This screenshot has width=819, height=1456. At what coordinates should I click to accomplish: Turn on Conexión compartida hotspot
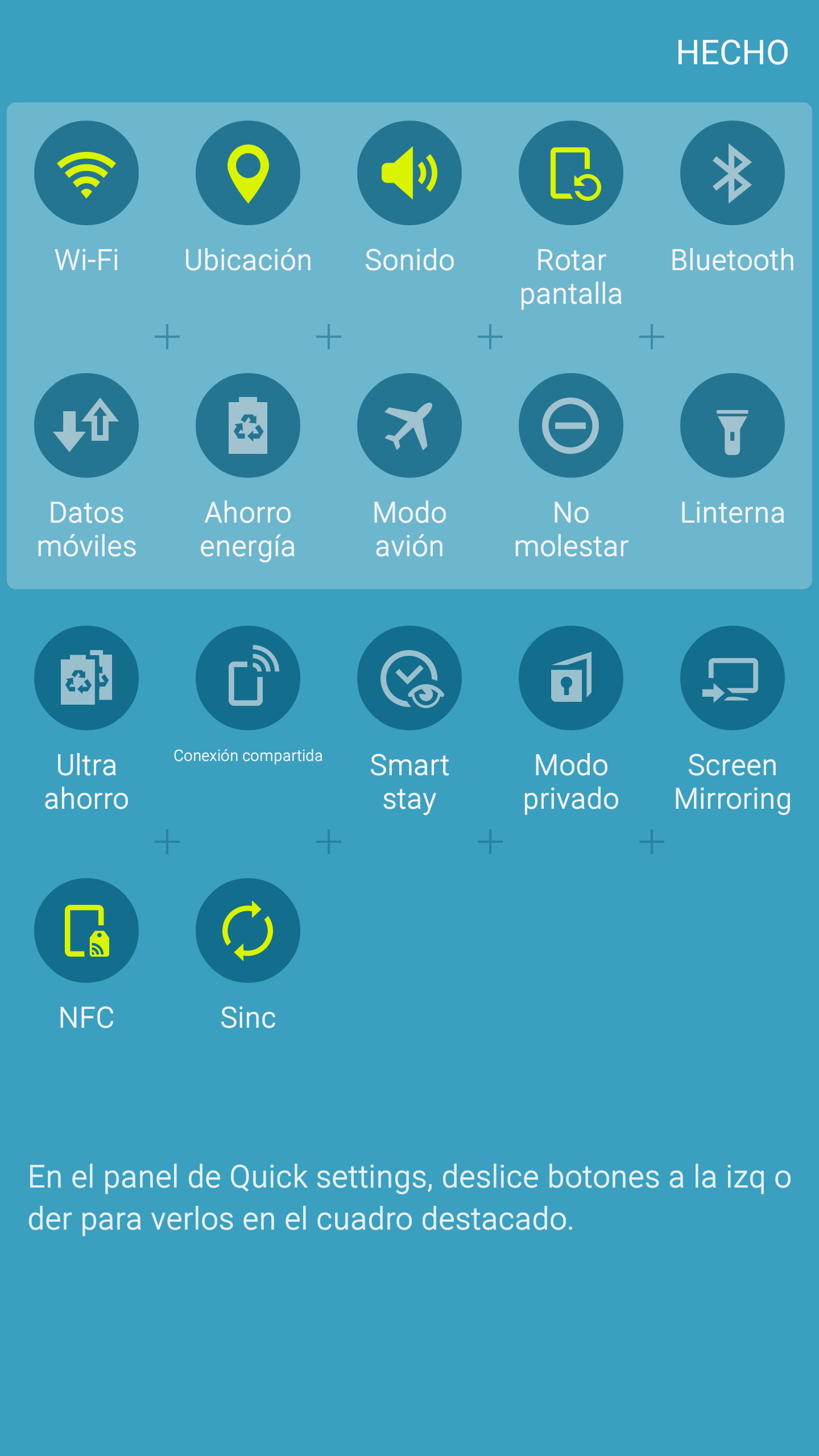pos(248,678)
